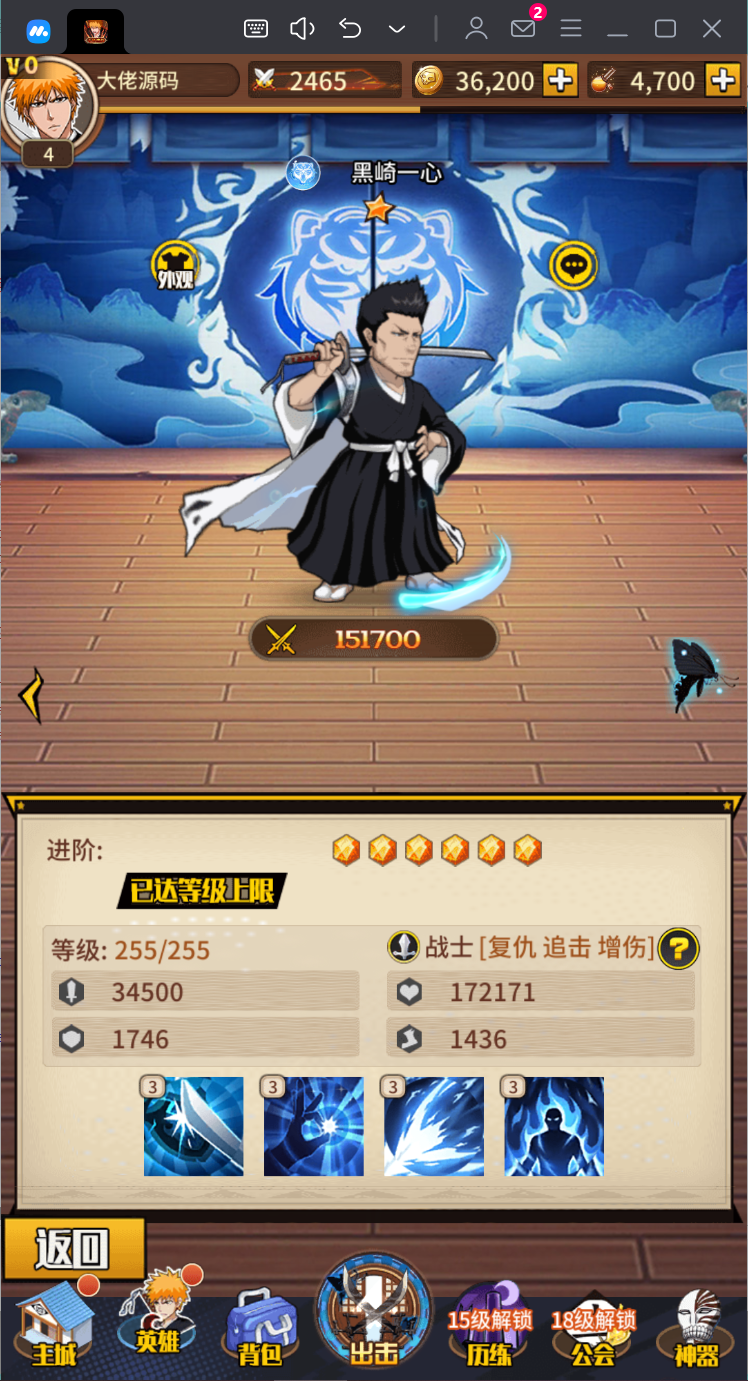This screenshot has width=748, height=1381.
Task: View the first sword skill icon
Action: click(193, 1126)
